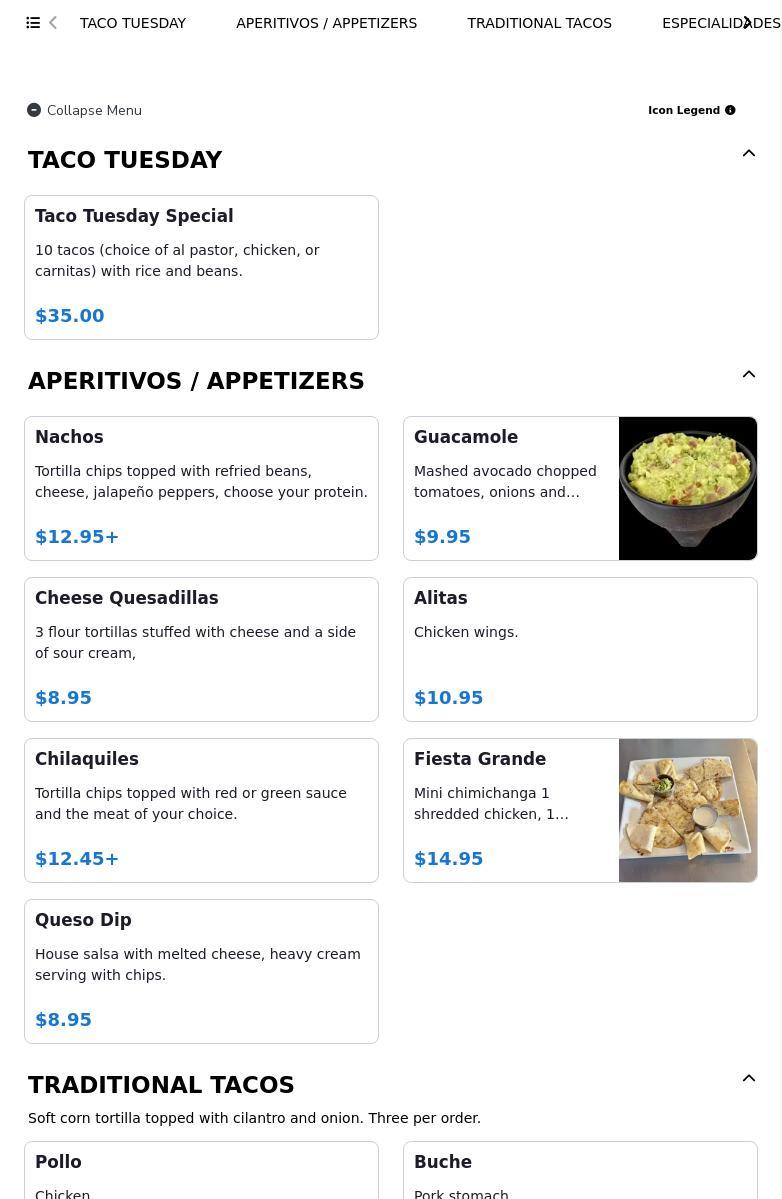The image size is (782, 1199).
Task: Collapse the Traditional Tacos section
Action: click(748, 1079)
